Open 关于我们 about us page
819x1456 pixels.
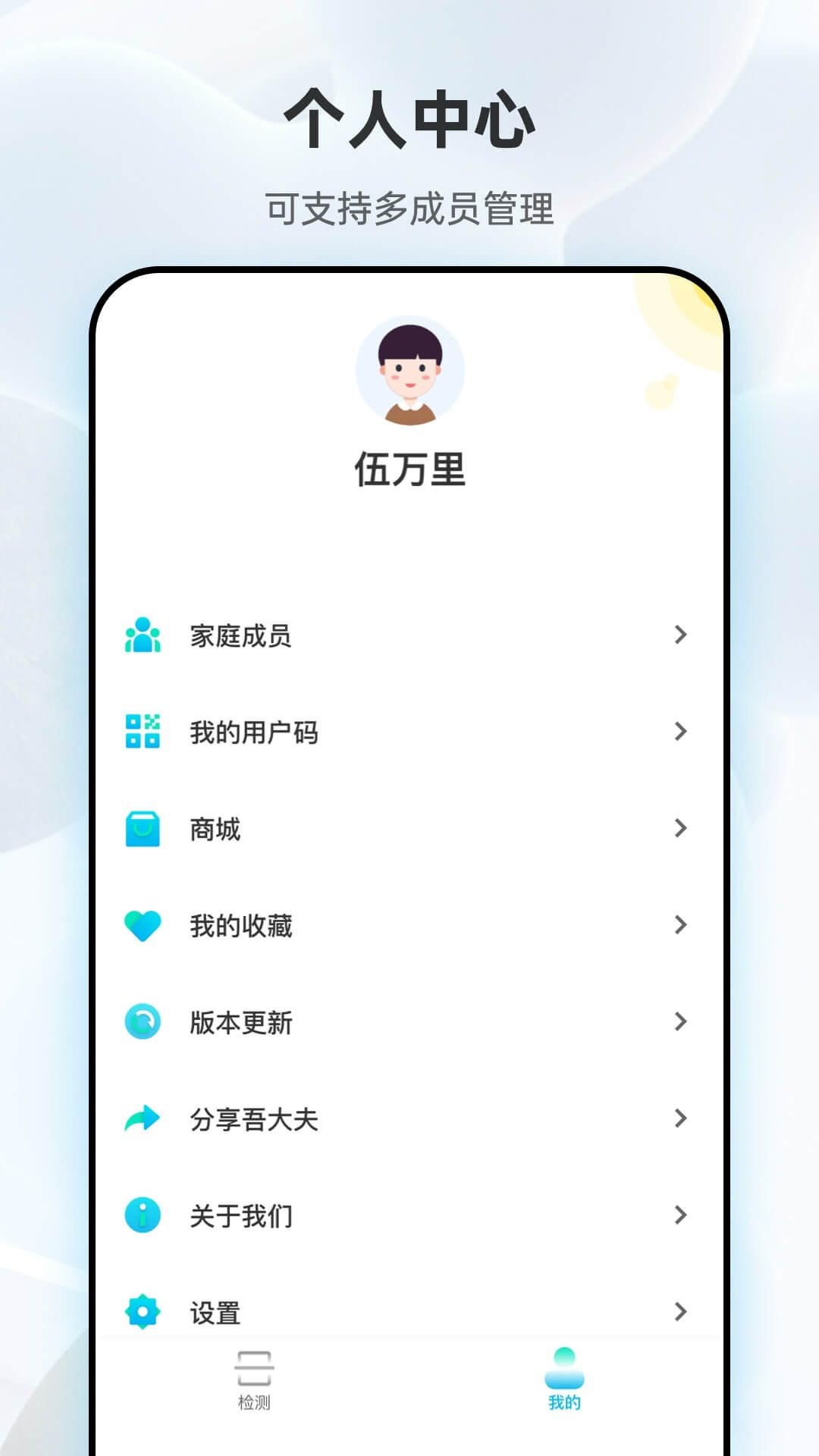pos(409,1215)
